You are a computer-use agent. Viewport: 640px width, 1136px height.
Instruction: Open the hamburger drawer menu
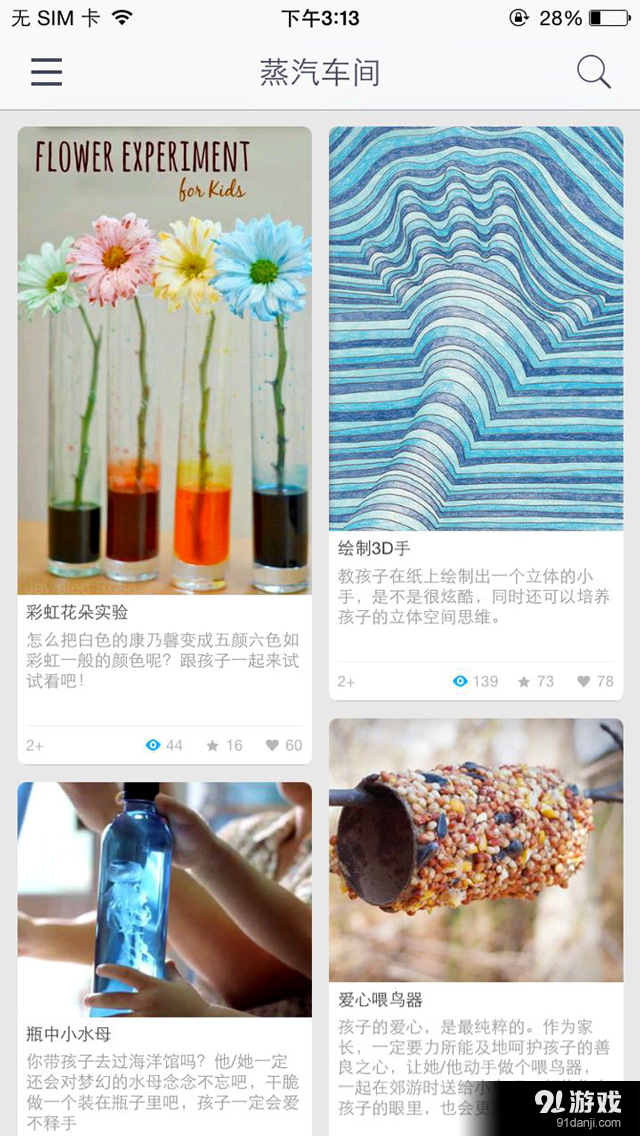[x=46, y=72]
